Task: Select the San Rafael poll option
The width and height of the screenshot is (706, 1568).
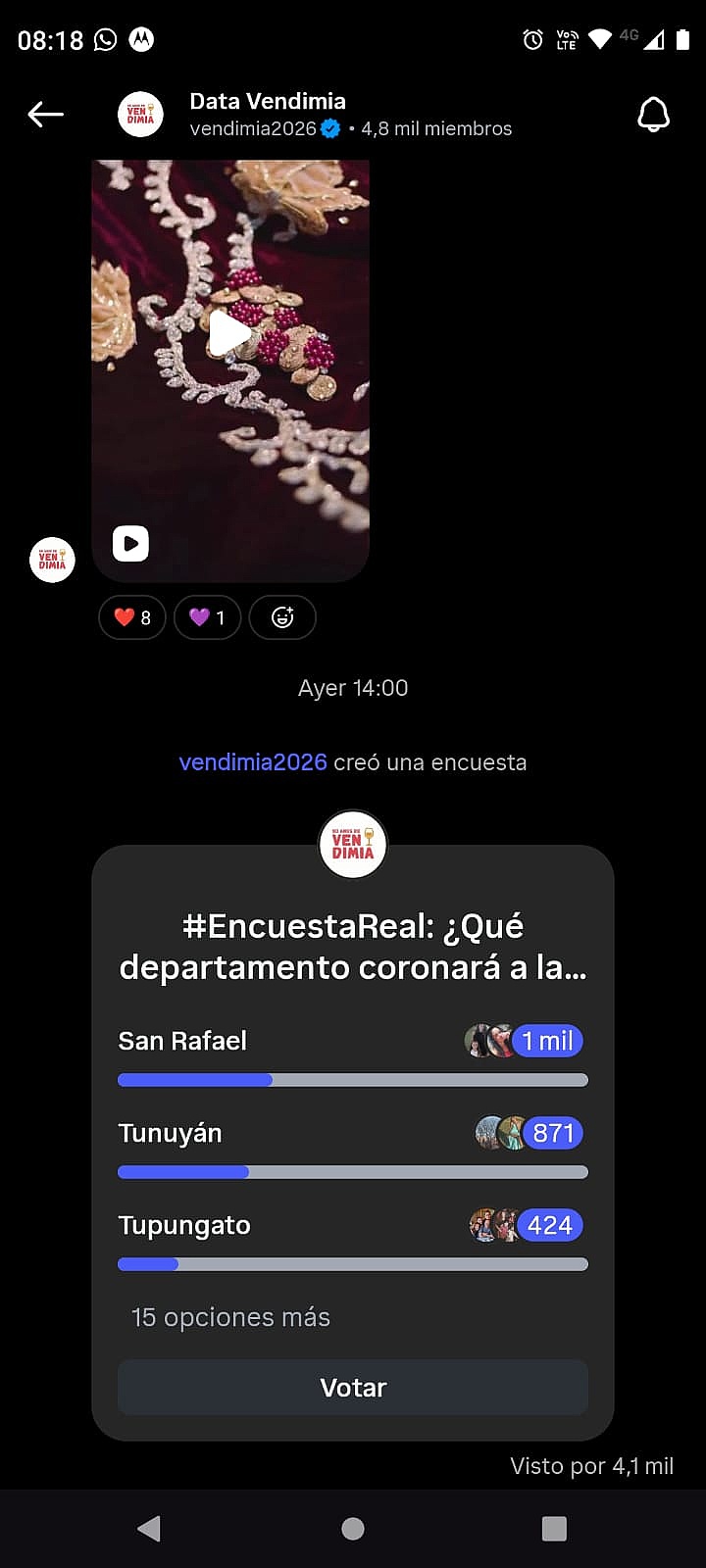Action: tap(182, 1041)
